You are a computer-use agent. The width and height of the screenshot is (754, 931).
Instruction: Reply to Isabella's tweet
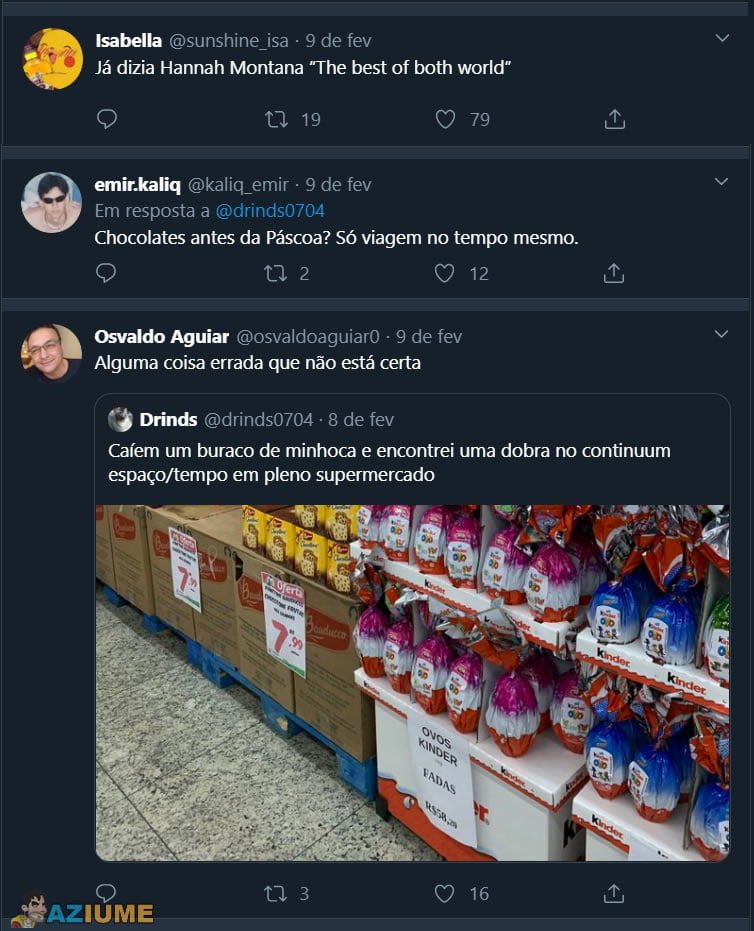click(107, 119)
